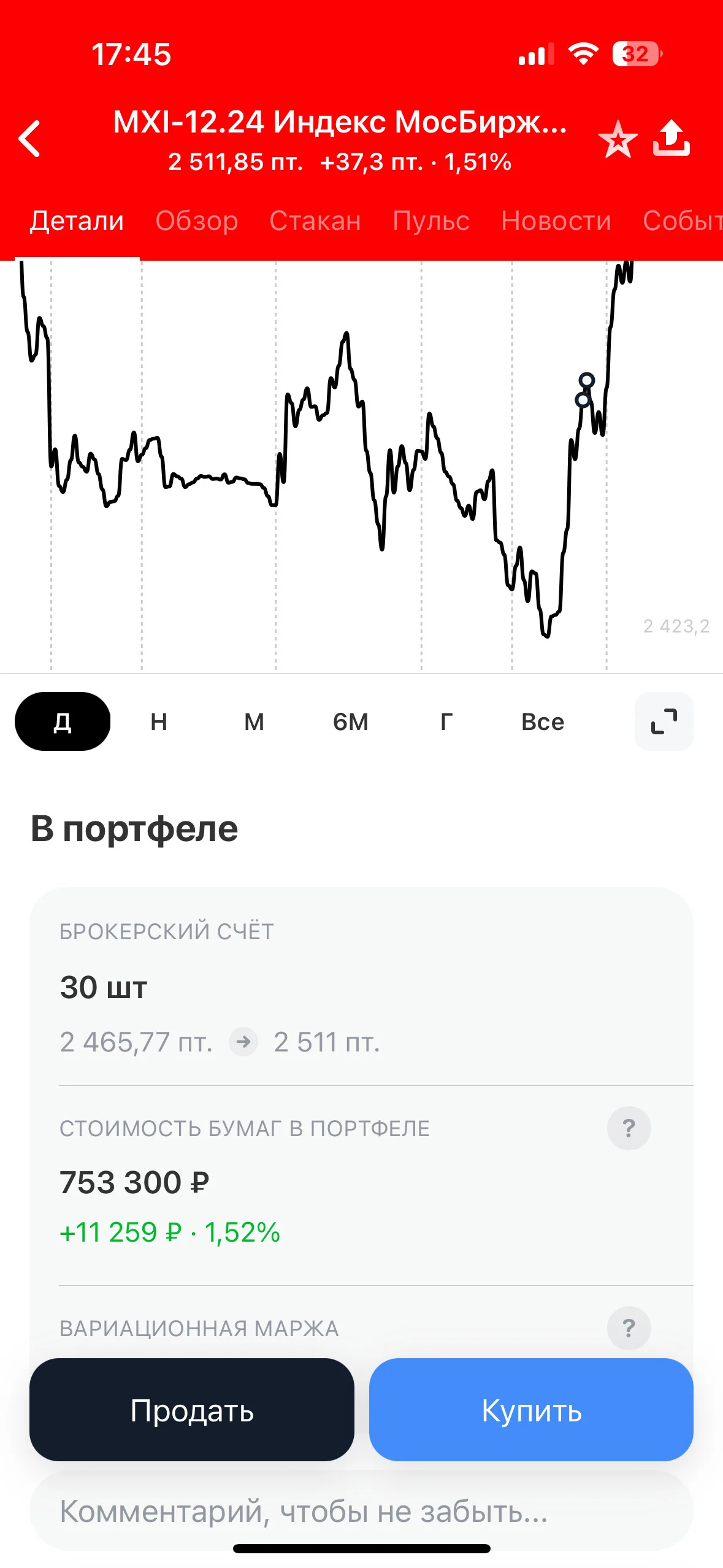Switch to the Пульс tab
This screenshot has height=1568, width=723.
tap(431, 221)
